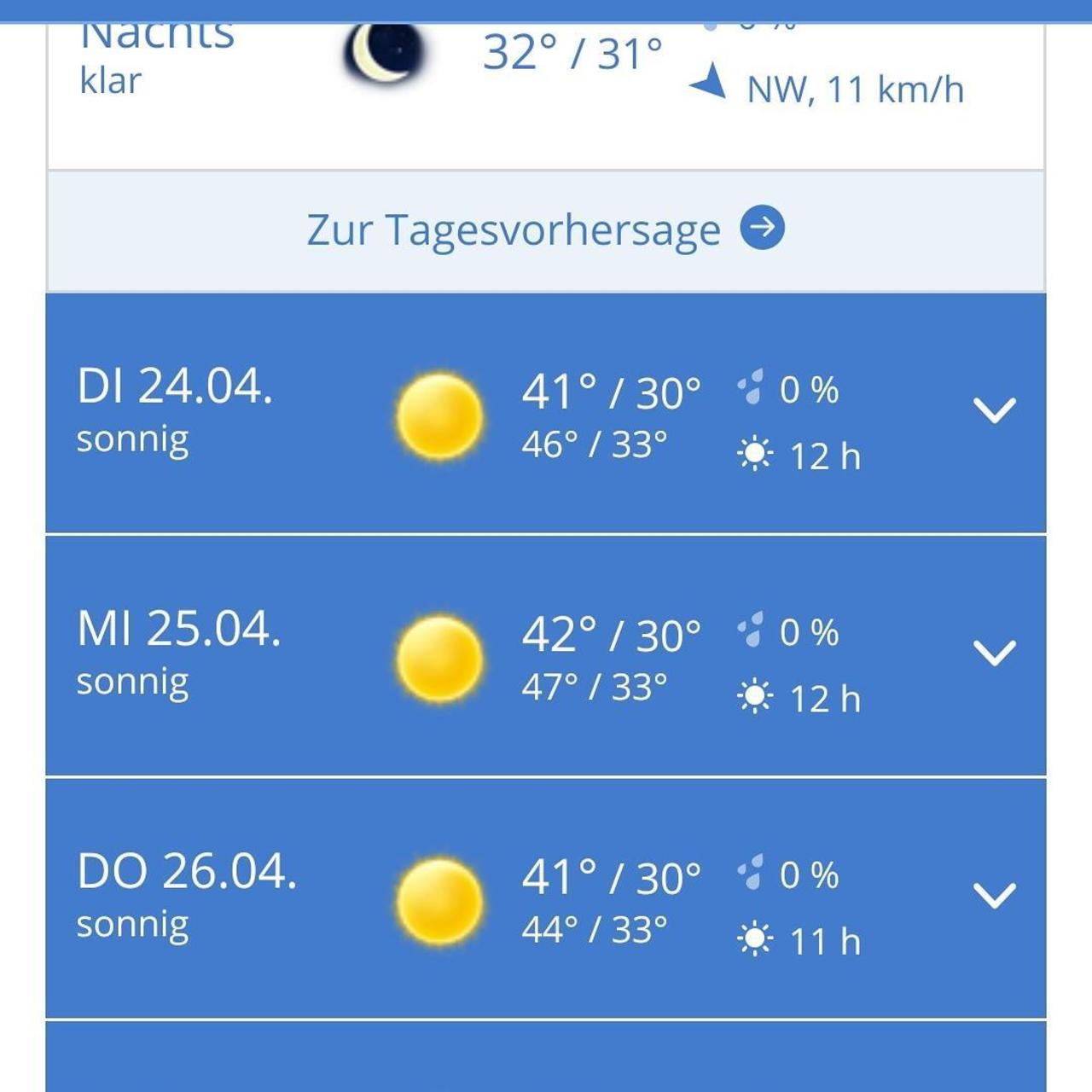The image size is (1092, 1092).
Task: Expand the DI 24.04. forecast row
Action: (994, 411)
